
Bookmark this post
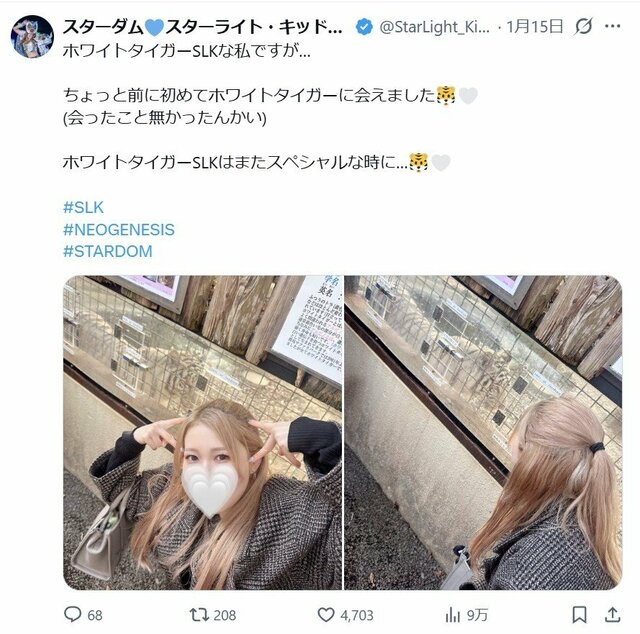point(580,614)
